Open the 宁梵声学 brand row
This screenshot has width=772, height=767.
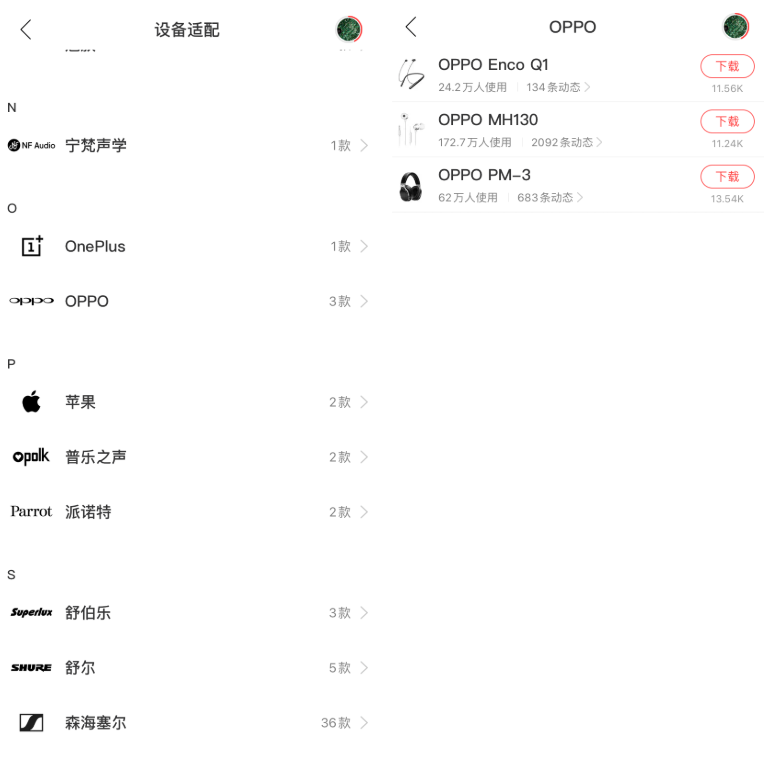[190, 146]
